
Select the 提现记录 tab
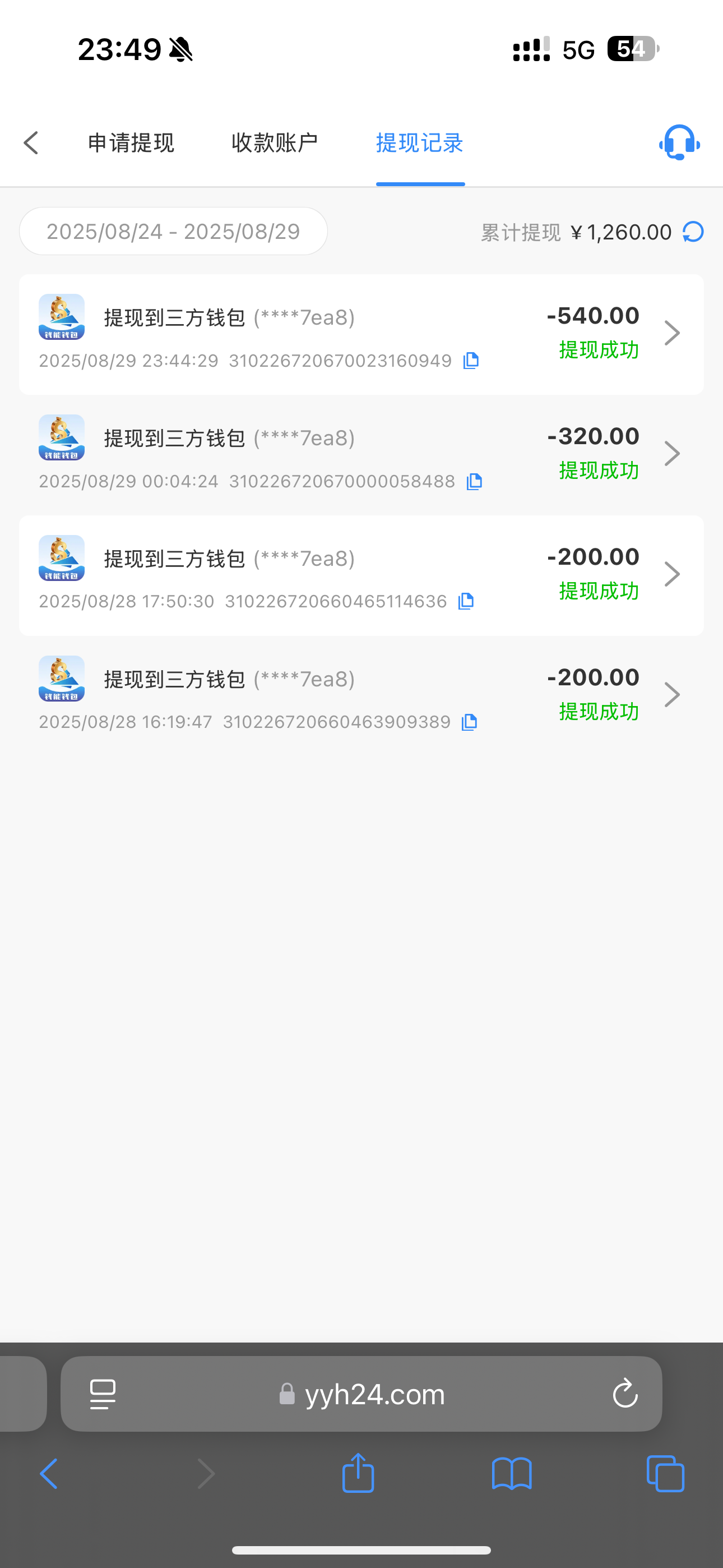coord(420,143)
